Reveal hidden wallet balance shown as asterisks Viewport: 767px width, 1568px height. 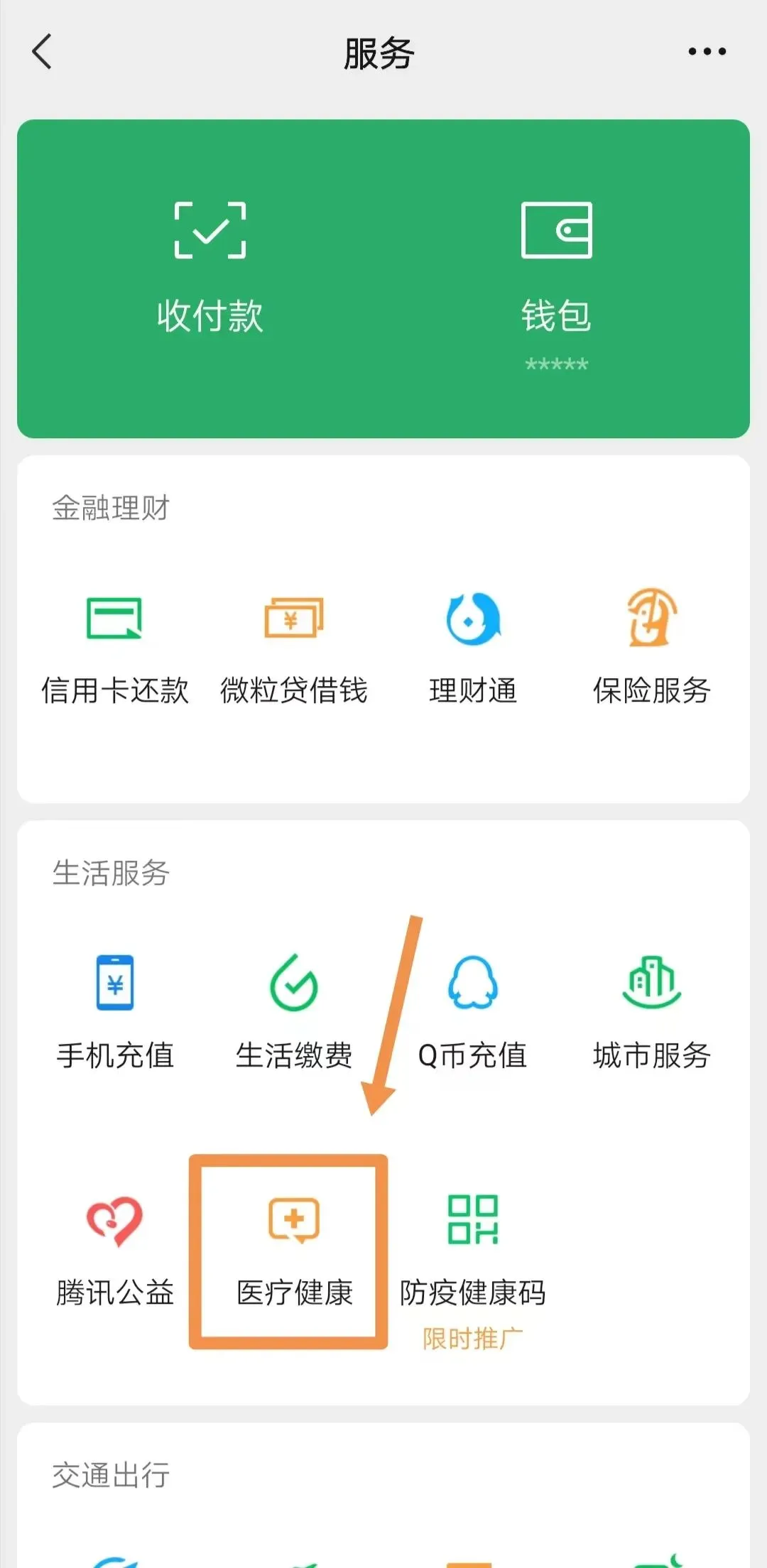coord(557,363)
